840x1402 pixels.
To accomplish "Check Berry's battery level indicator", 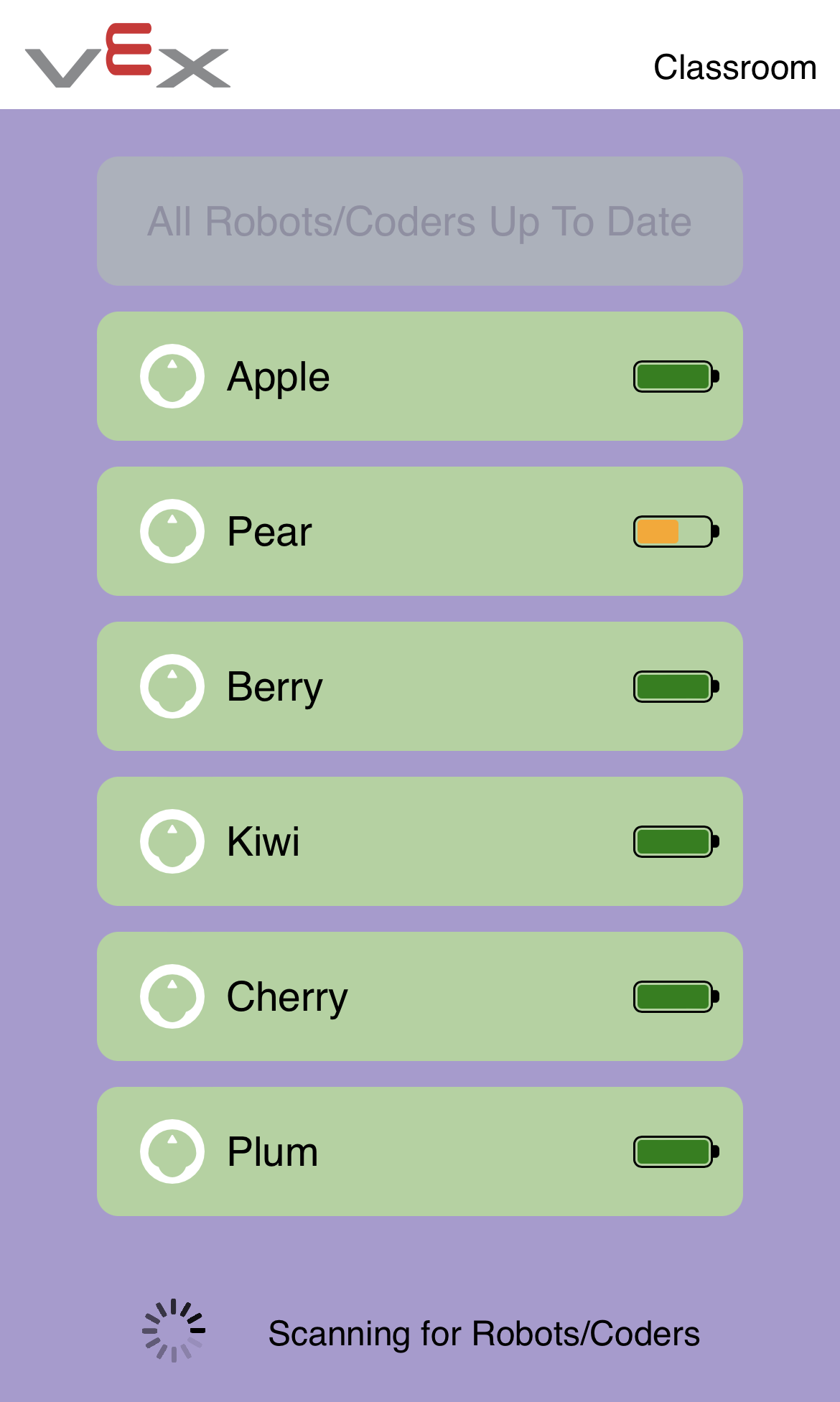I will (x=673, y=686).
